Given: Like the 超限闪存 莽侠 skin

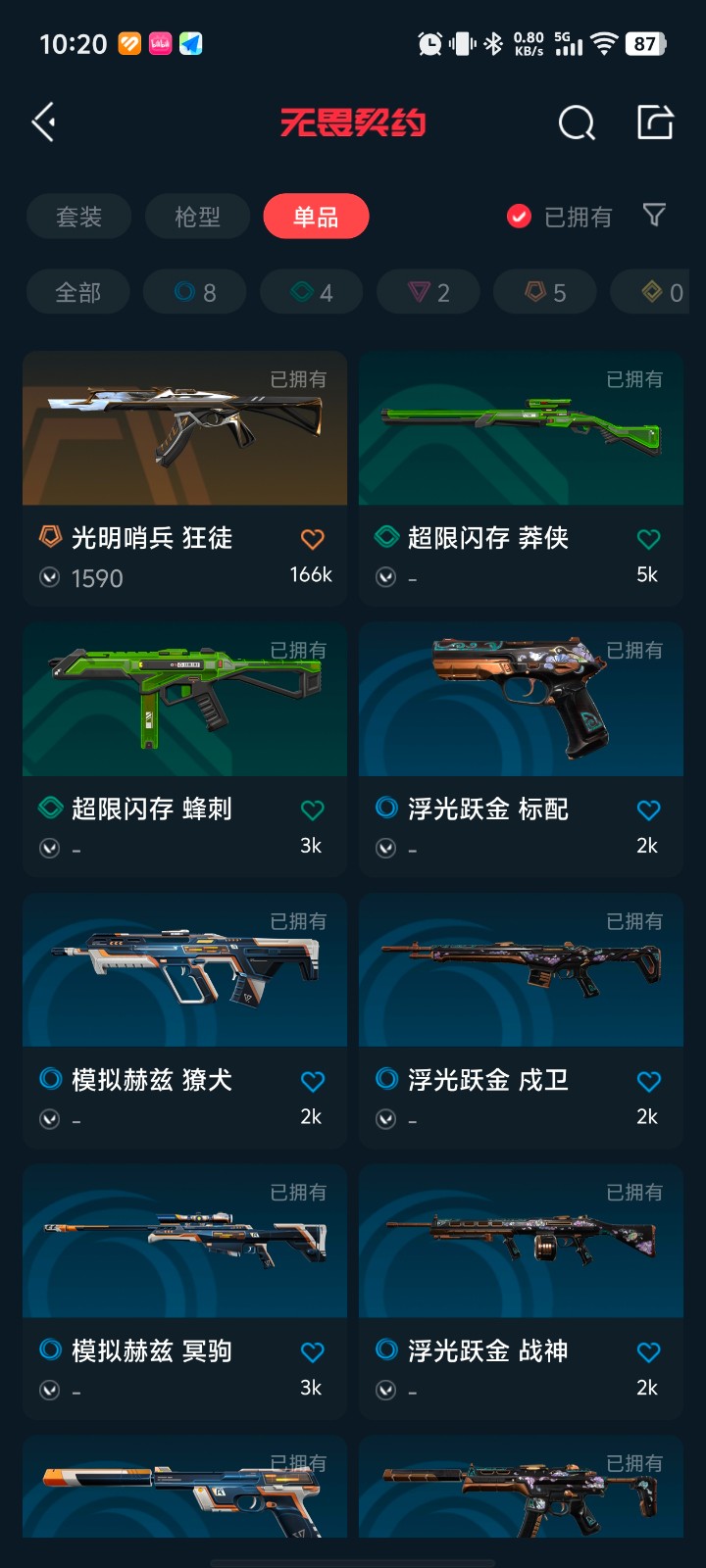Looking at the screenshot, I should click(x=648, y=539).
